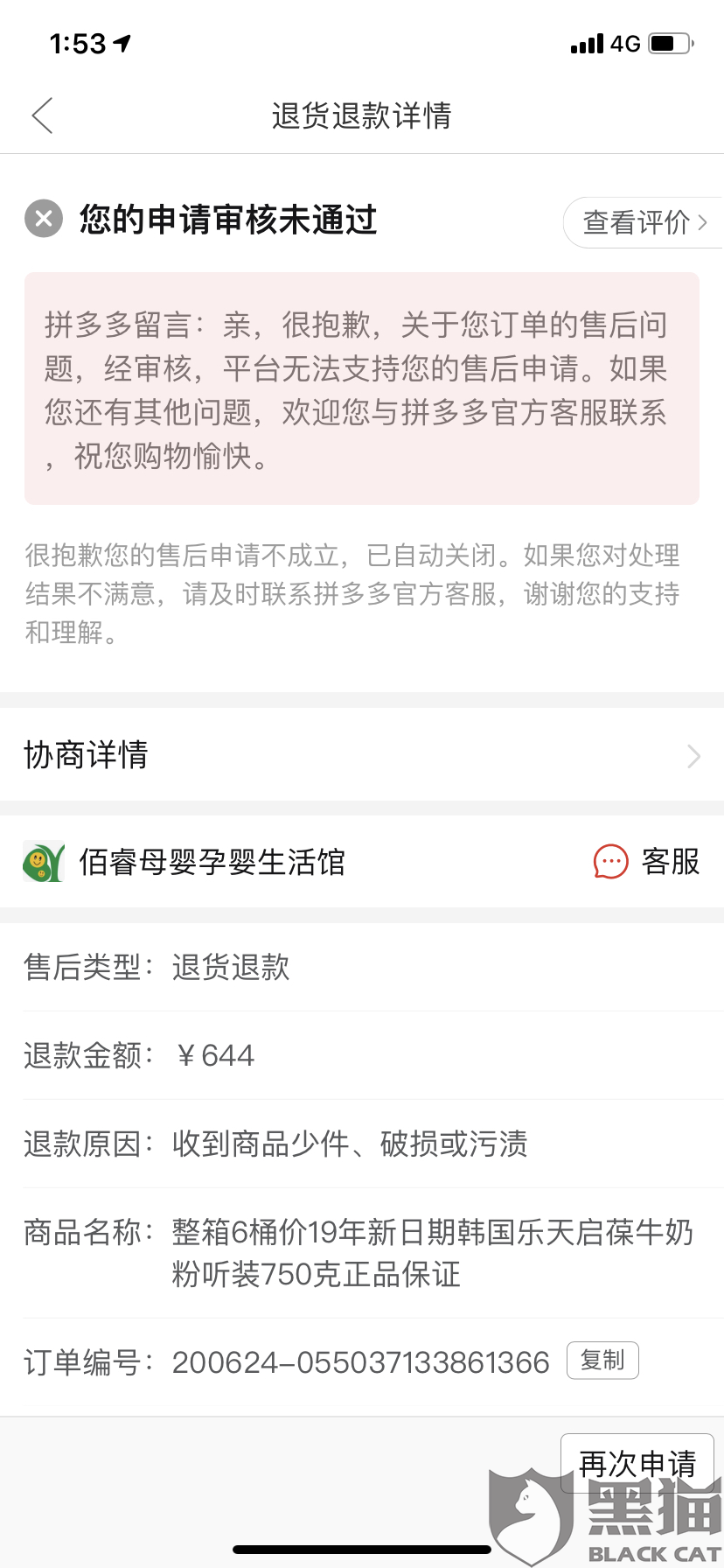The height and width of the screenshot is (1568, 724).
Task: Copy the order number with 复制
Action: (602, 1361)
